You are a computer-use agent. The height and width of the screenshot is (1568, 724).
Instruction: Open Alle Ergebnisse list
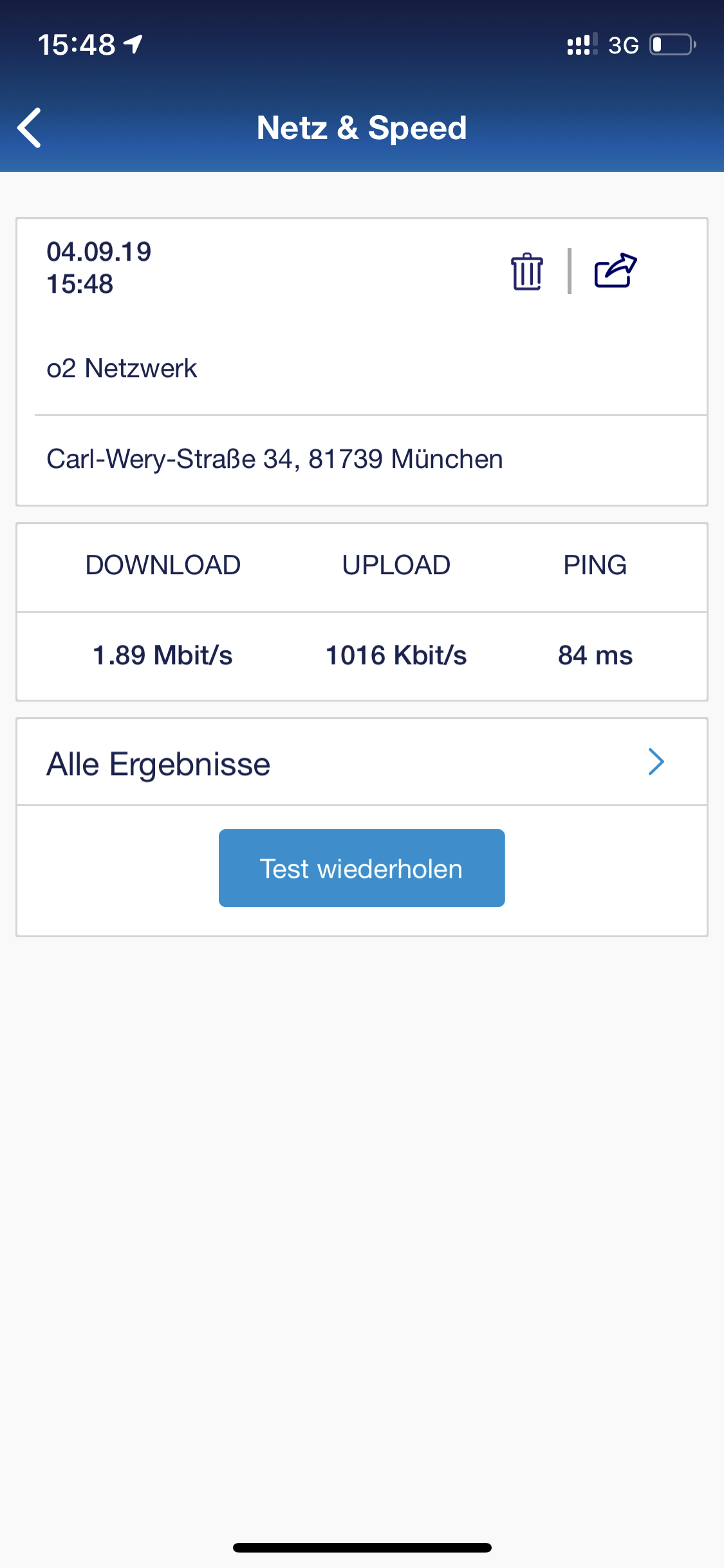(362, 762)
